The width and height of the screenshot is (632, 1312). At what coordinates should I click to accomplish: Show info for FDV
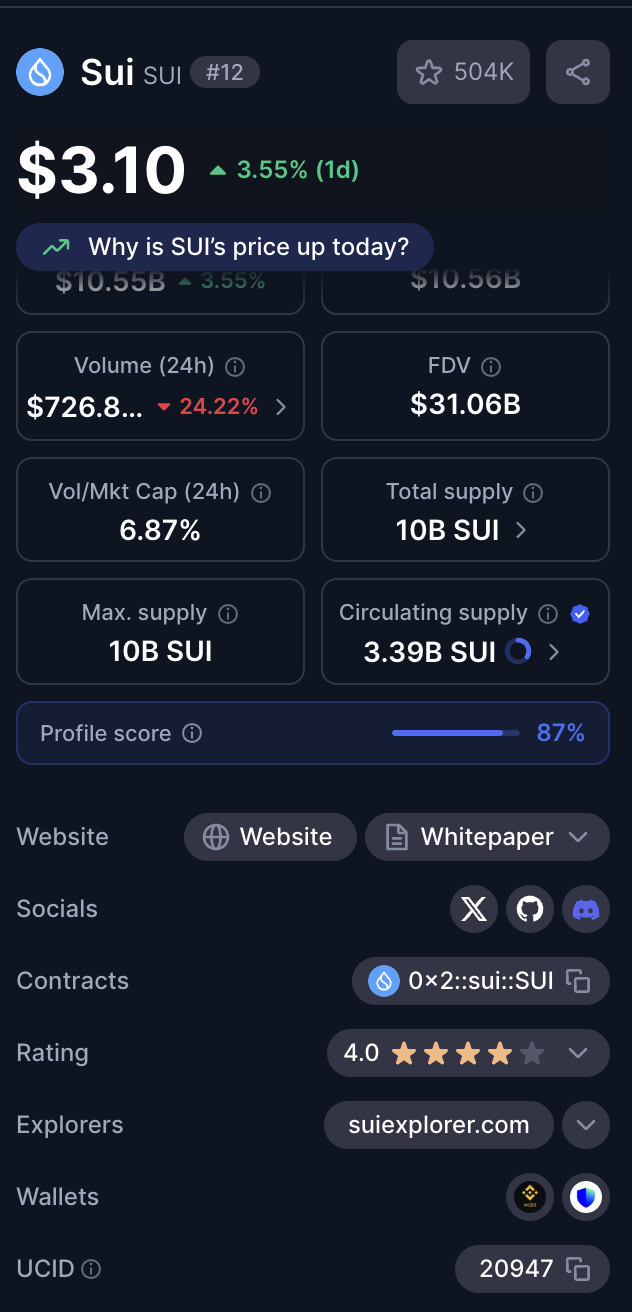click(491, 367)
